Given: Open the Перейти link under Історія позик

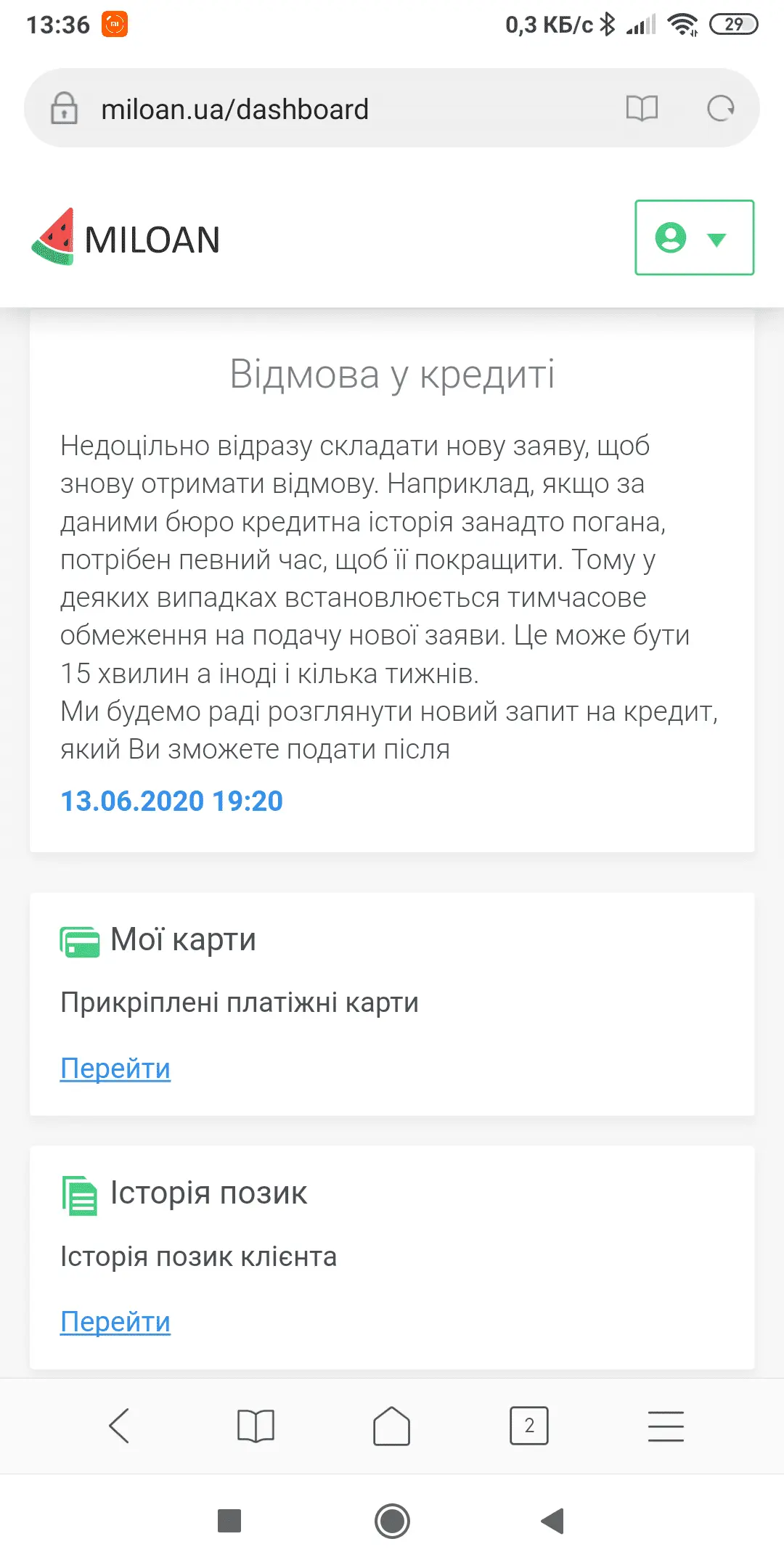Looking at the screenshot, I should pos(115,1322).
